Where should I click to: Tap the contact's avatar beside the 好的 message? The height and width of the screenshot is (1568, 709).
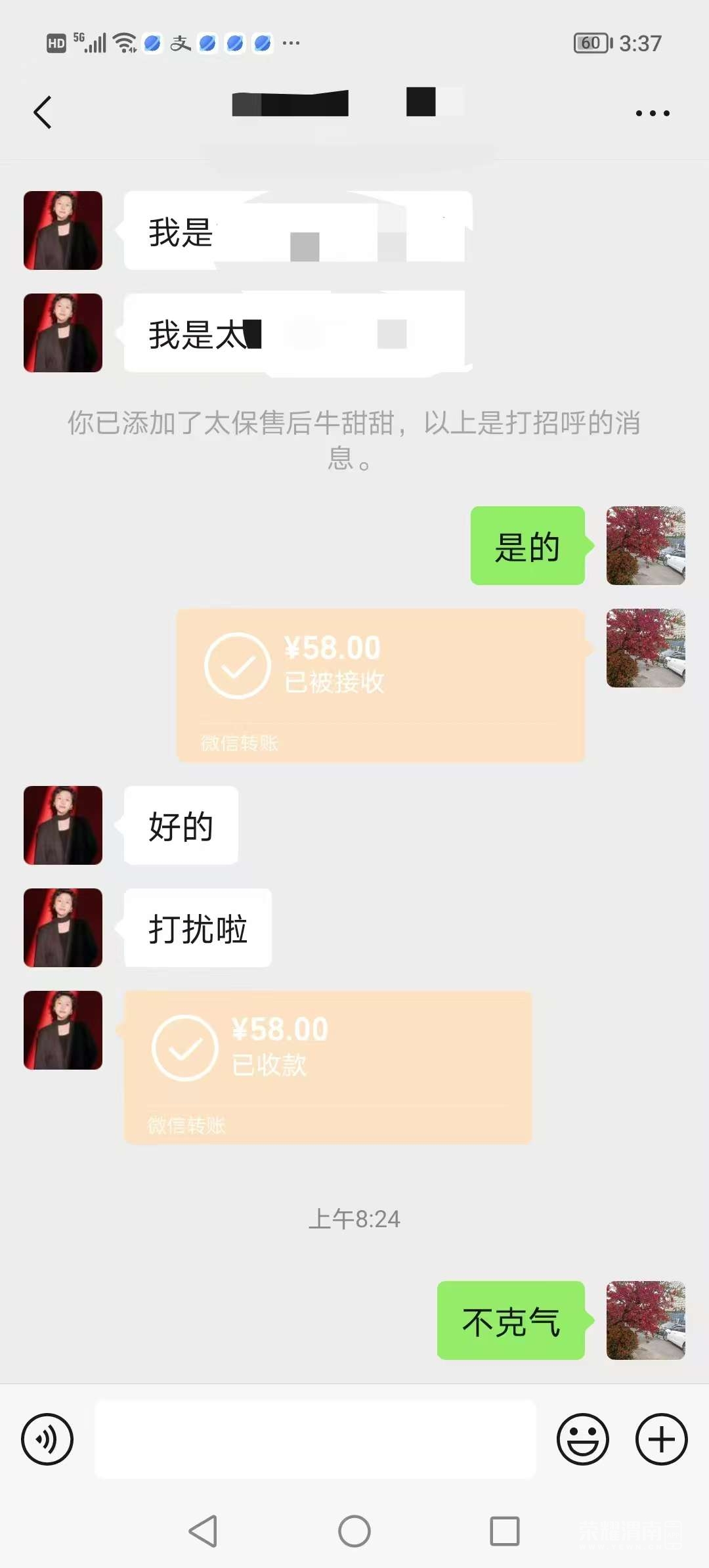point(63,825)
